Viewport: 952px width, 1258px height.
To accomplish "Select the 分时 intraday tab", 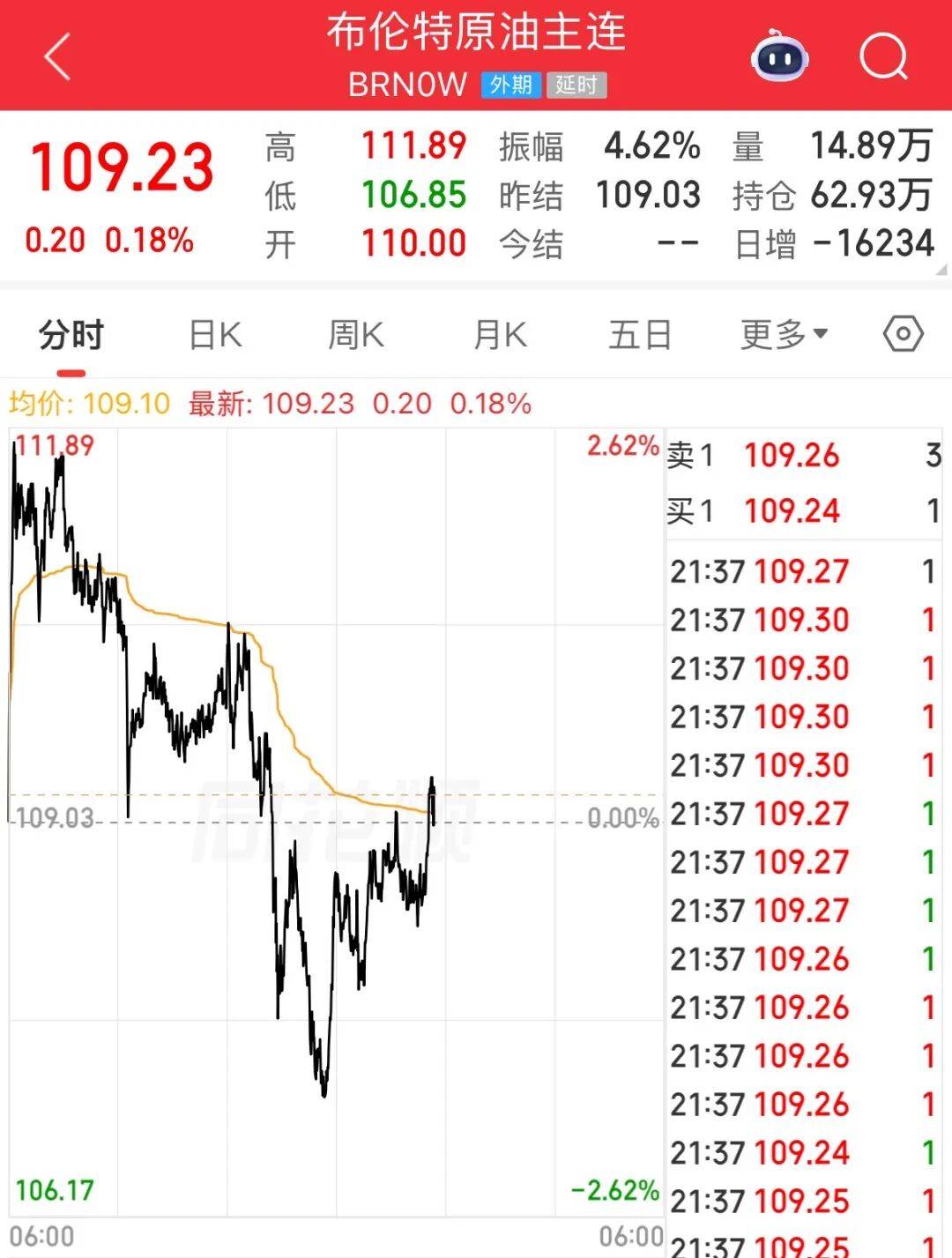I will point(71,336).
